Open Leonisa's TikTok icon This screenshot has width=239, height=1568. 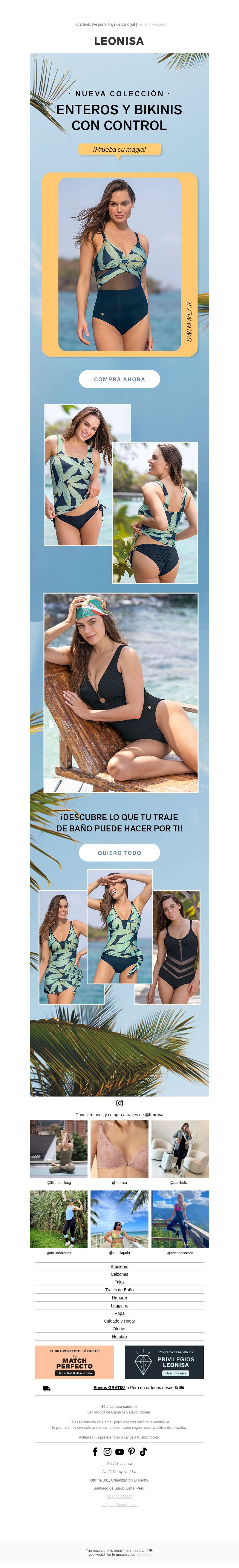(143, 1452)
